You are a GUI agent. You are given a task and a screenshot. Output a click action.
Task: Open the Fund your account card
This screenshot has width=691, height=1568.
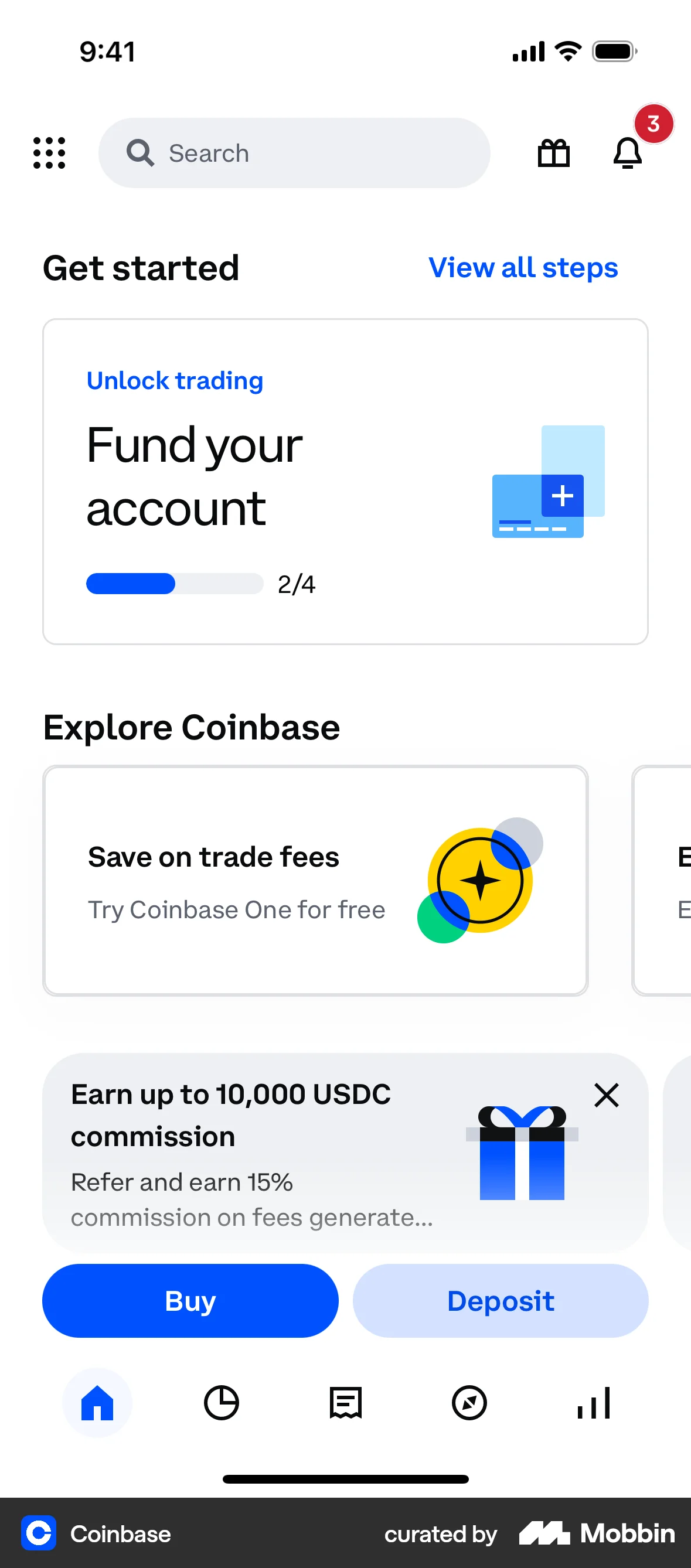(x=346, y=480)
